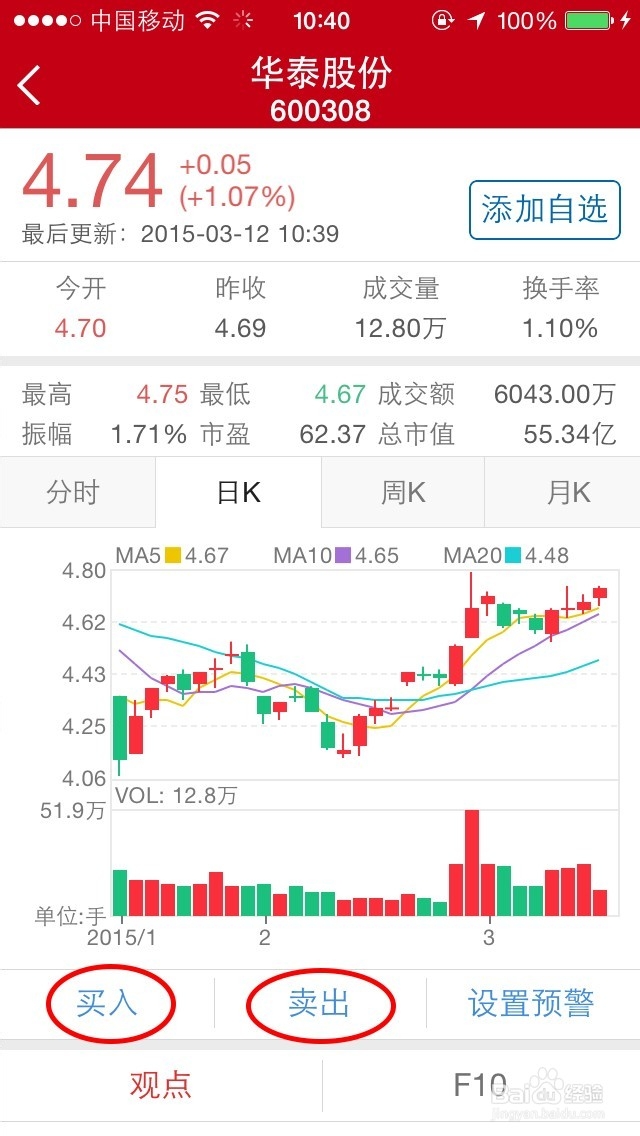Tap 买入 to buy the stock
Viewport: 640px width, 1136px height.
(107, 1003)
